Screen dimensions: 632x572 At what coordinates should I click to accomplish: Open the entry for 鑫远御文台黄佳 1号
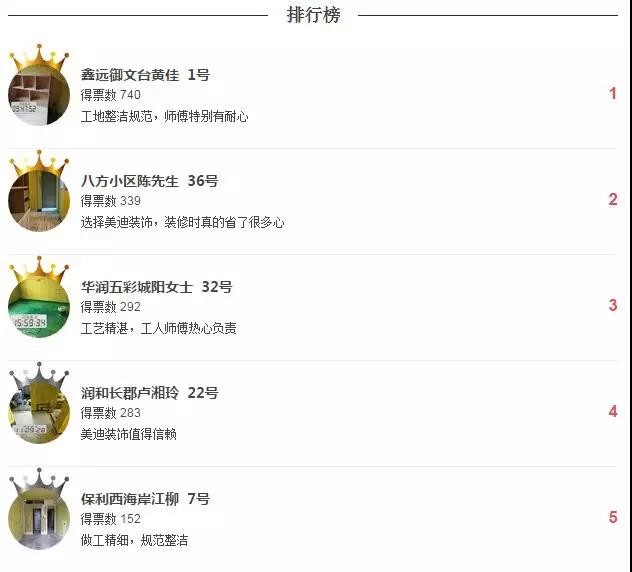pyautogui.click(x=145, y=75)
